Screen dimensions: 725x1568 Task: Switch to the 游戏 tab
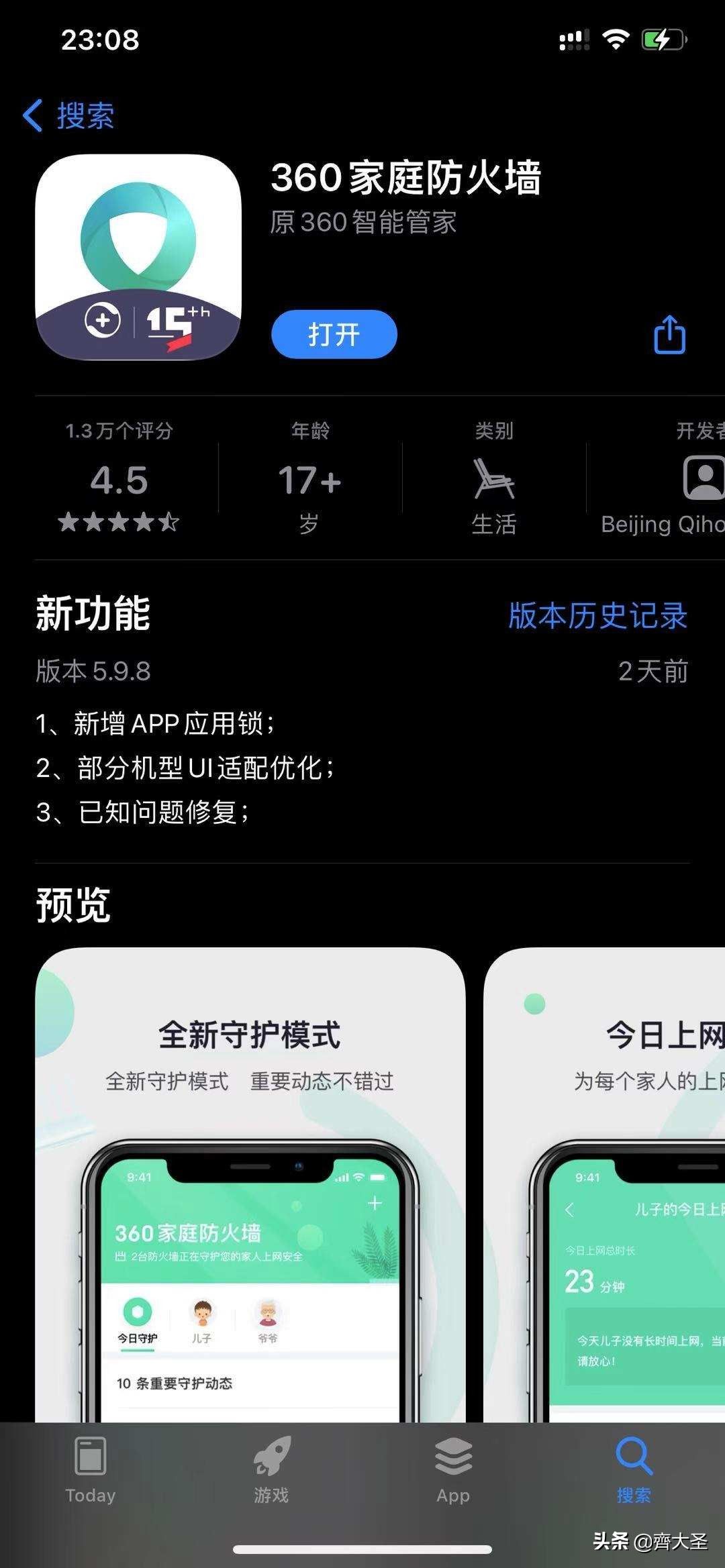pyautogui.click(x=271, y=1470)
